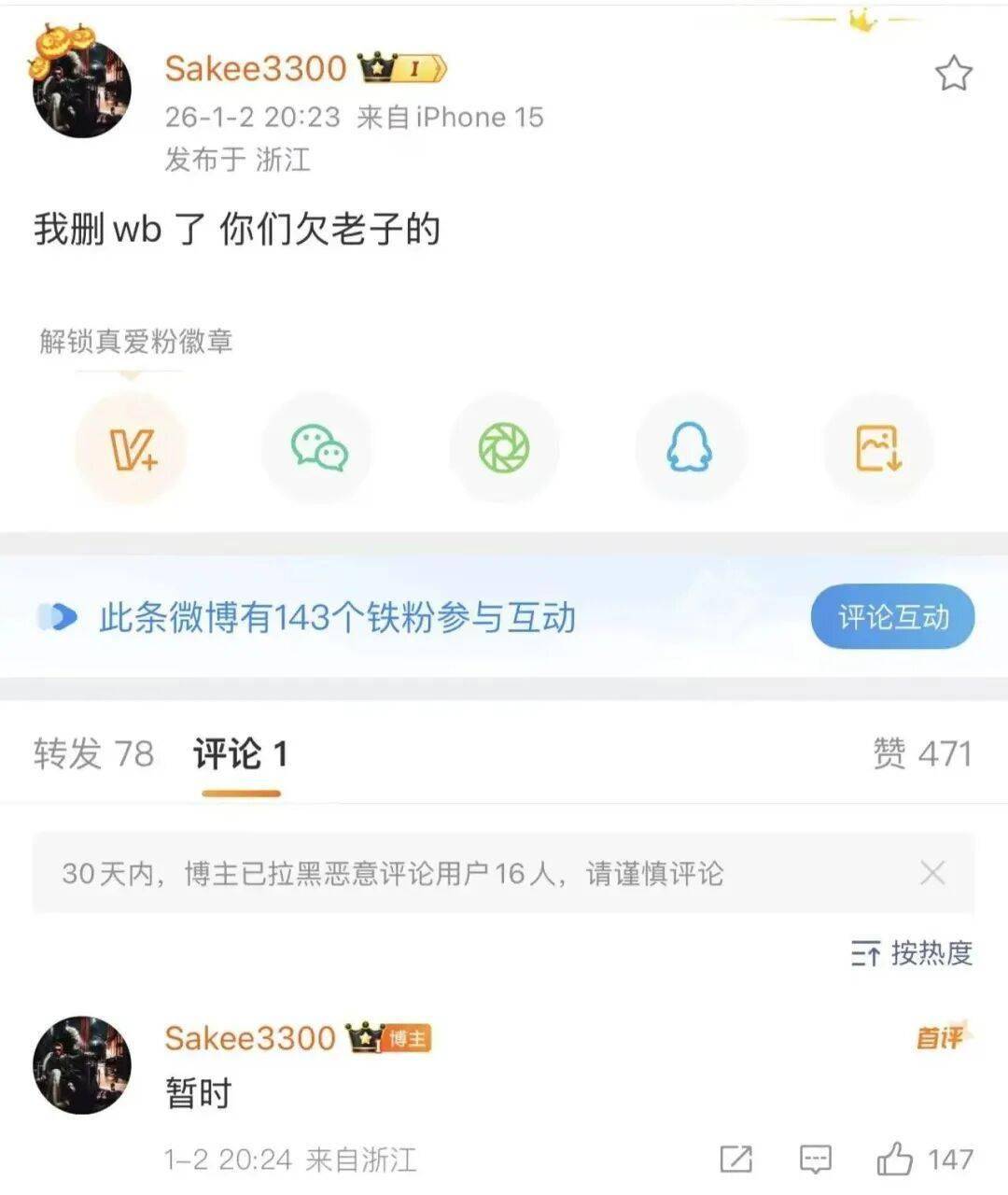This screenshot has height=1195, width=1008.
Task: Switch to the 转发 78 tab
Action: pyautogui.click(x=93, y=753)
